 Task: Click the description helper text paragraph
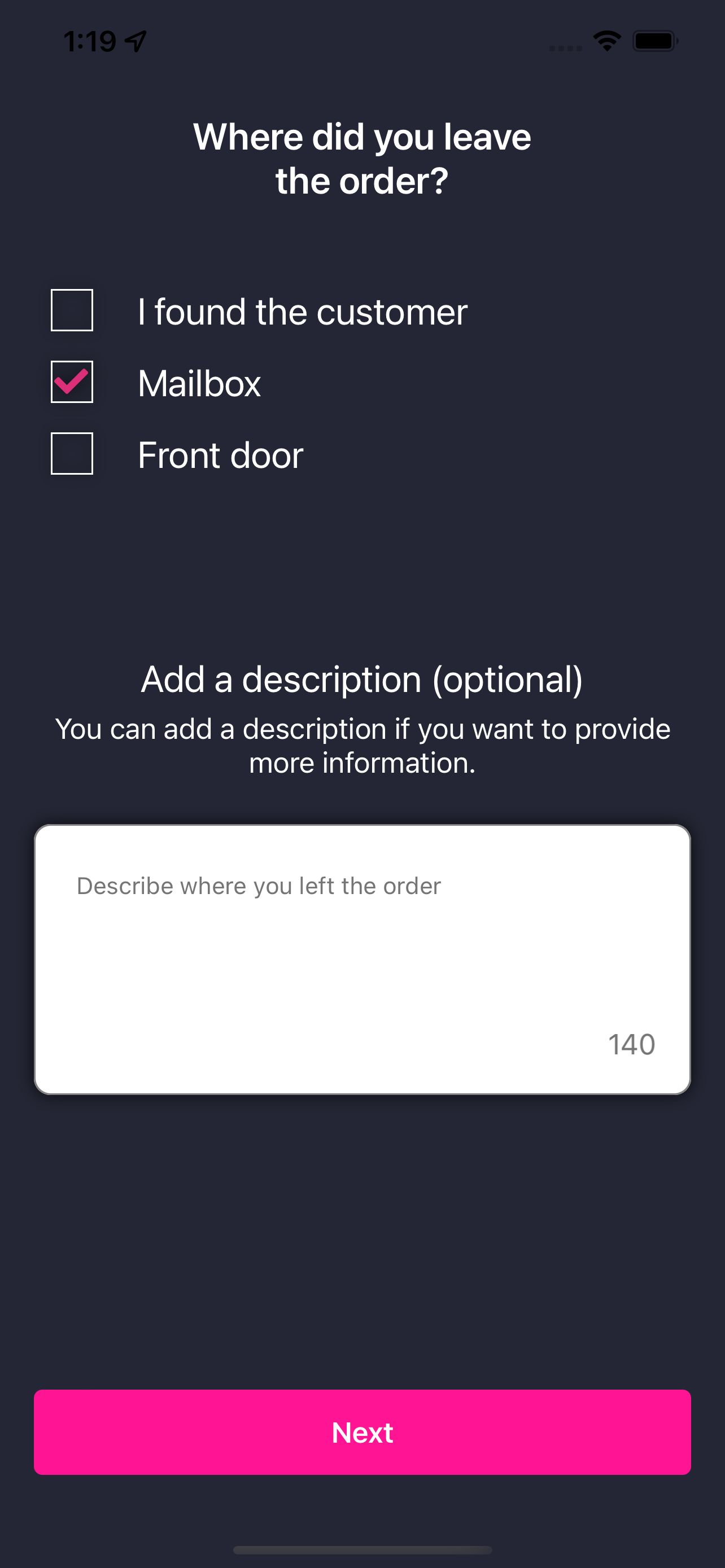362,745
